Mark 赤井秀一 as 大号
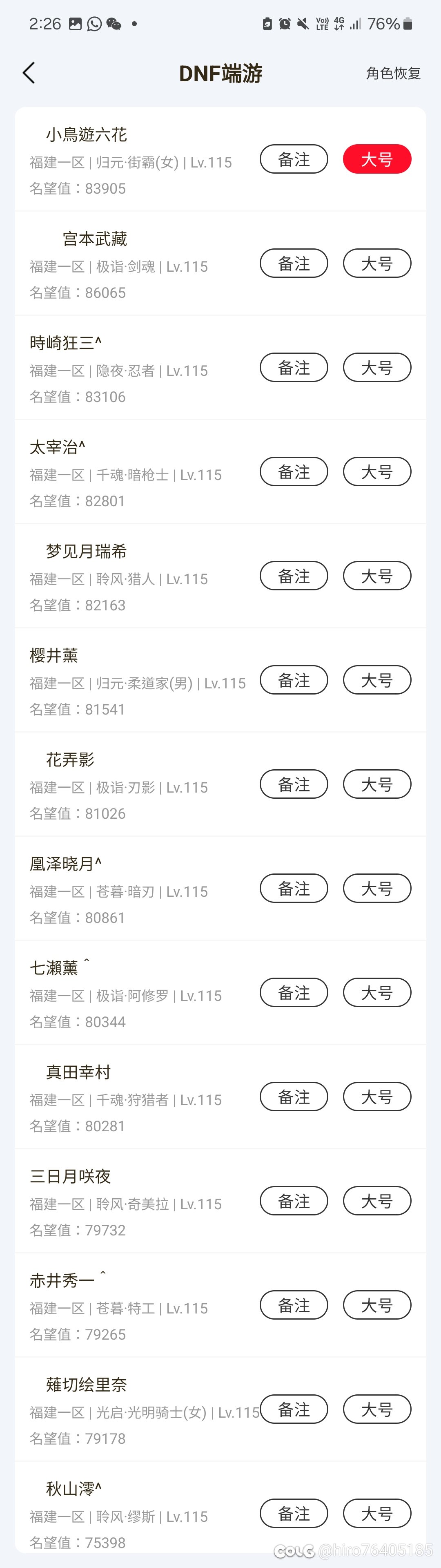441x1568 pixels. click(x=377, y=1305)
